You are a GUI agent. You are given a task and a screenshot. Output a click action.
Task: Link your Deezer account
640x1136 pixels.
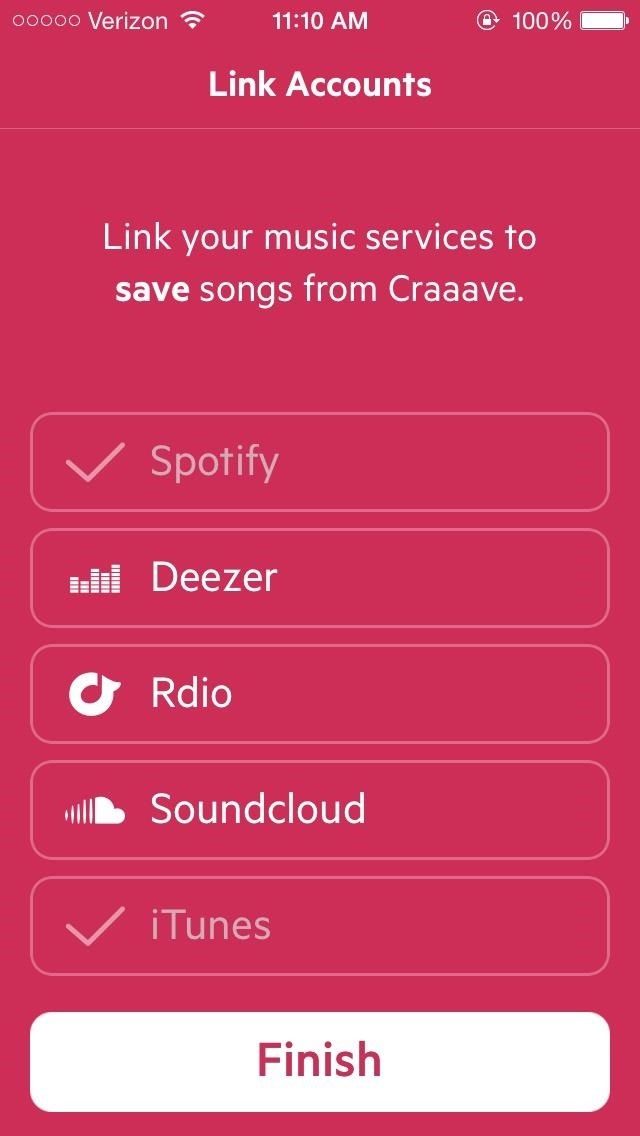pos(320,578)
